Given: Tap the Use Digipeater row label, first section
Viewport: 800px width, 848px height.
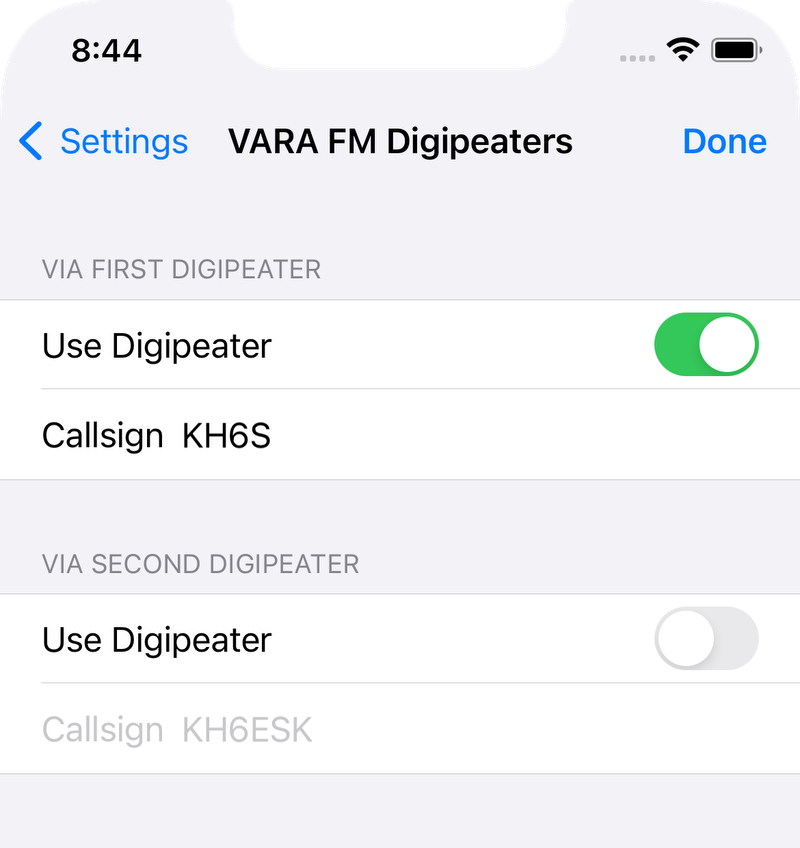Looking at the screenshot, I should (x=156, y=345).
